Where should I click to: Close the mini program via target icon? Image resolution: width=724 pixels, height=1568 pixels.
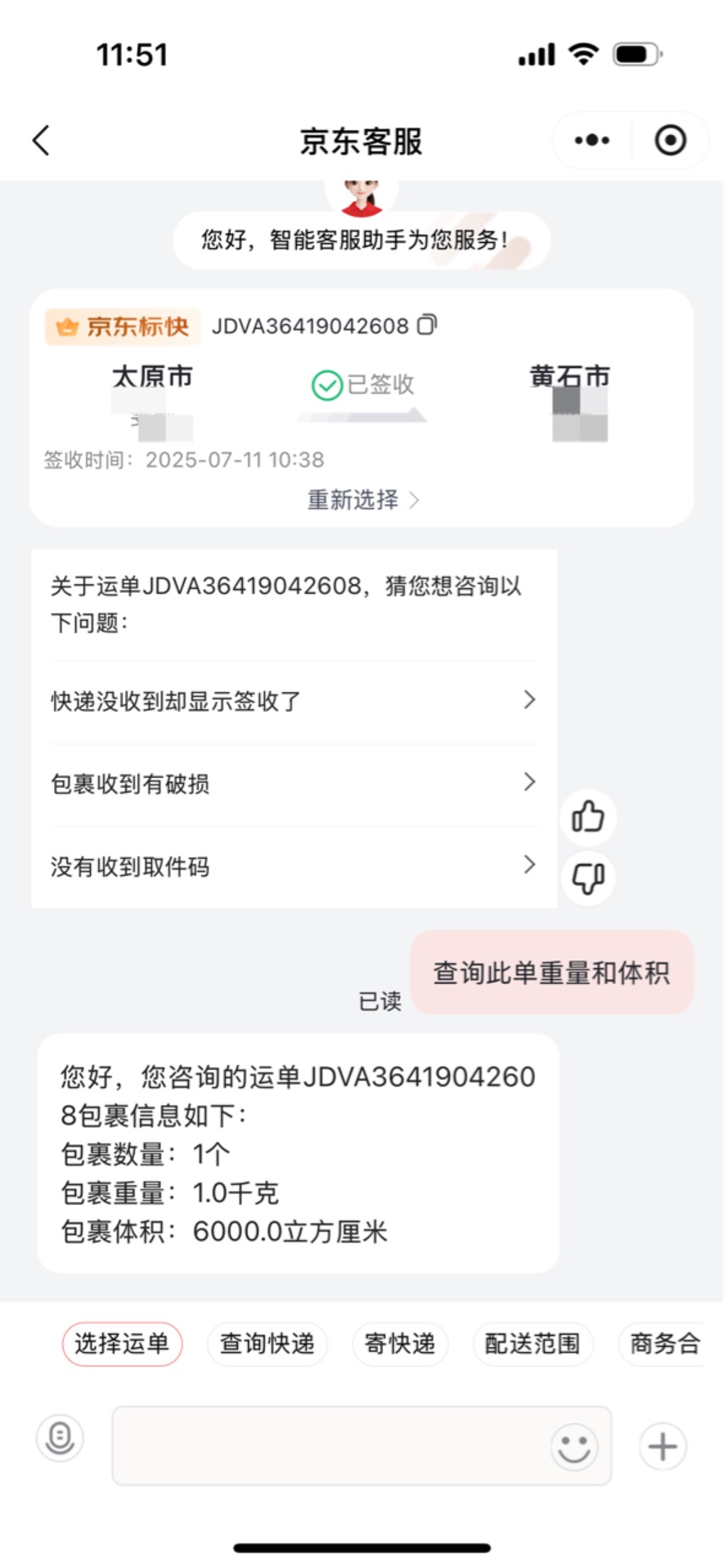(670, 140)
